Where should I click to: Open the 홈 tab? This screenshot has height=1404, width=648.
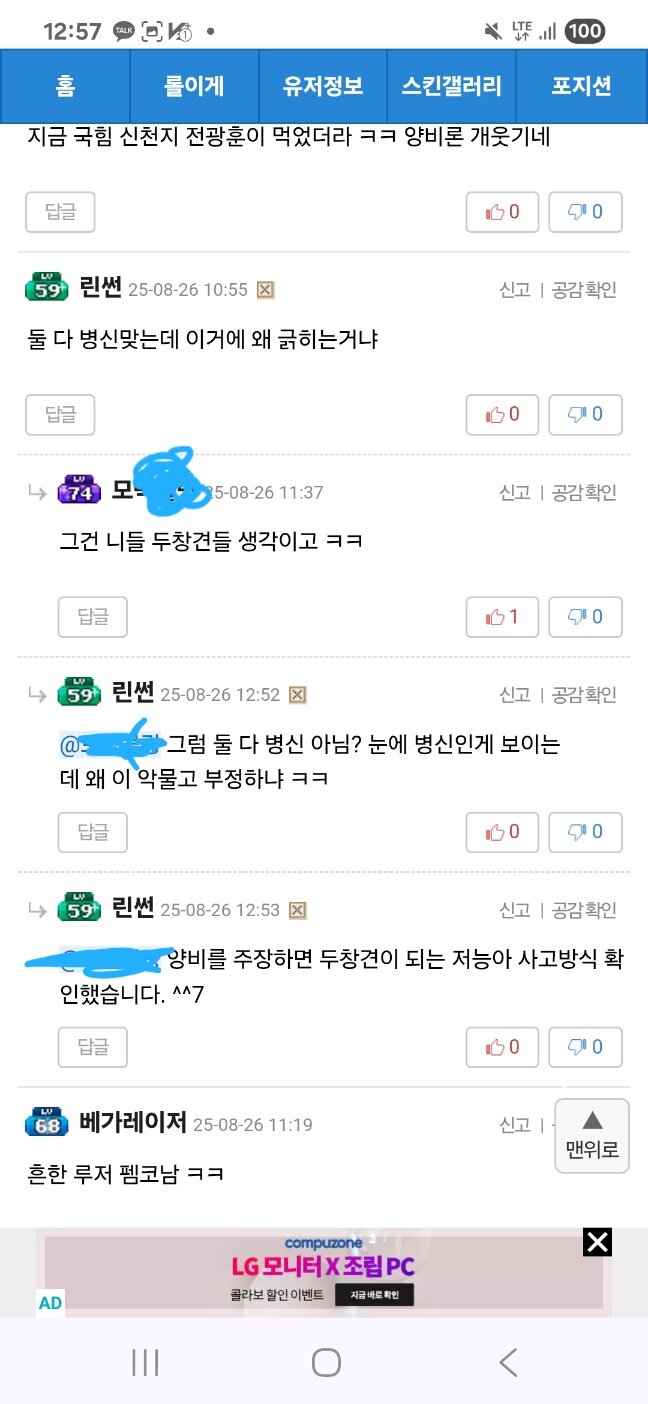(65, 86)
